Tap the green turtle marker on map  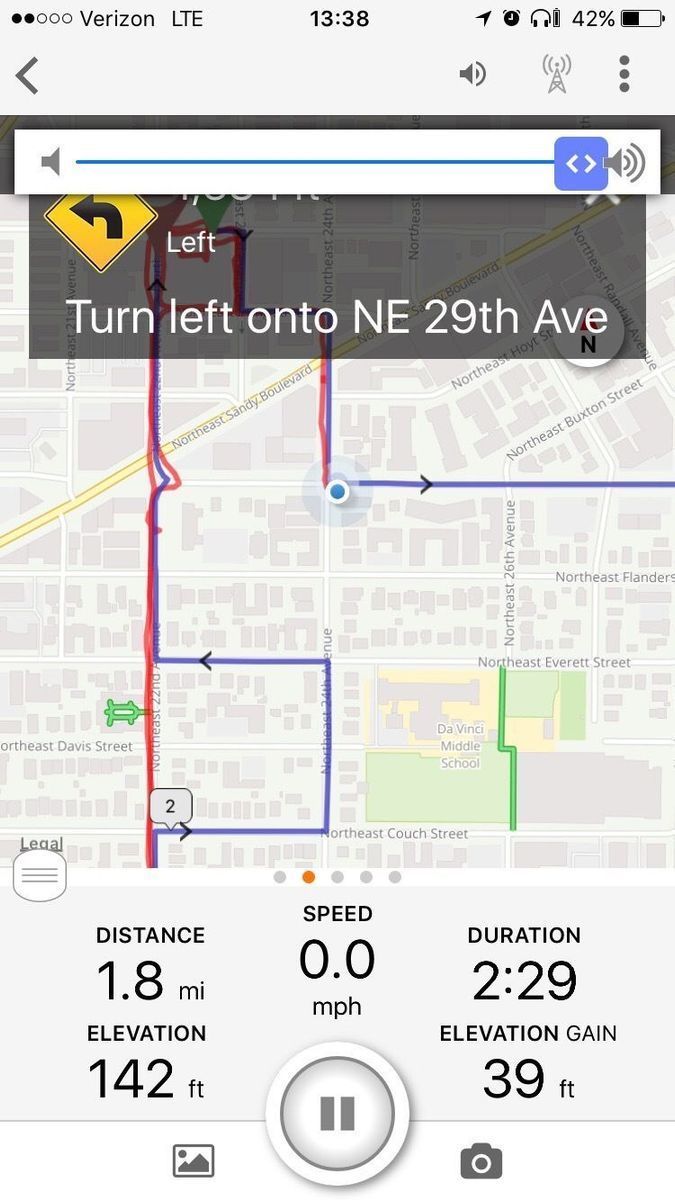tap(124, 712)
